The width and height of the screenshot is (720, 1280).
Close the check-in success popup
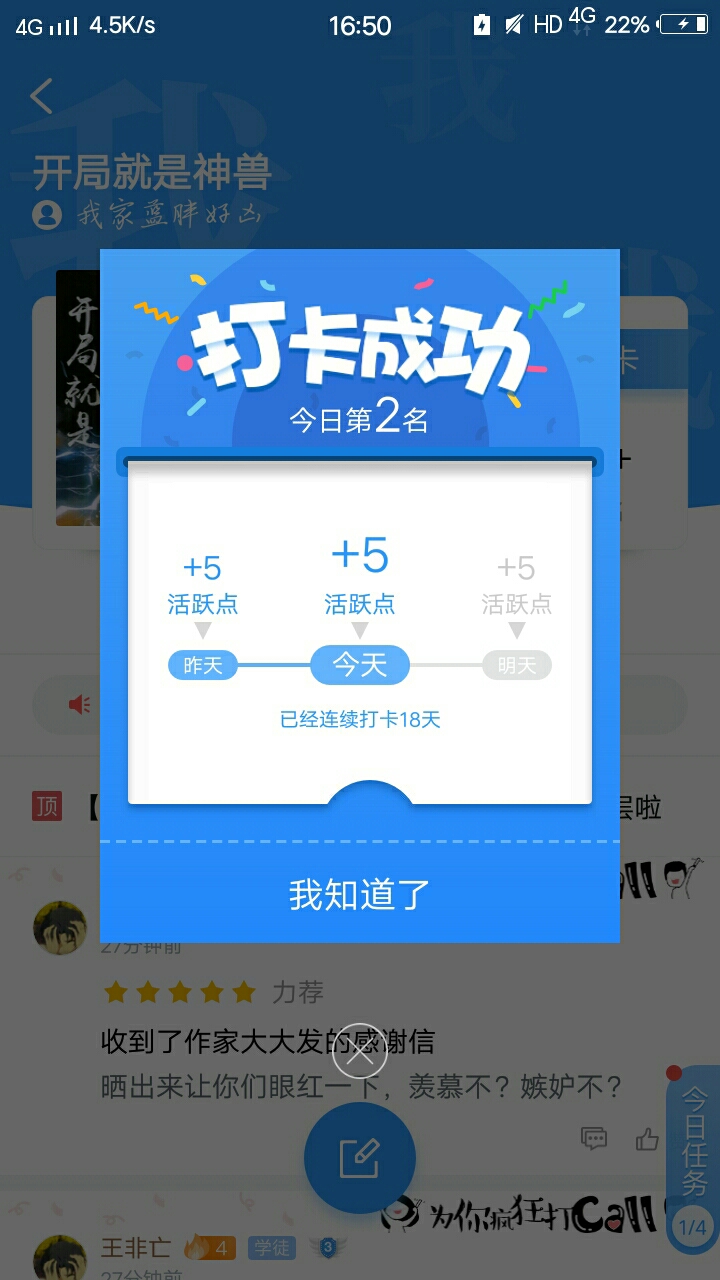point(360,1051)
